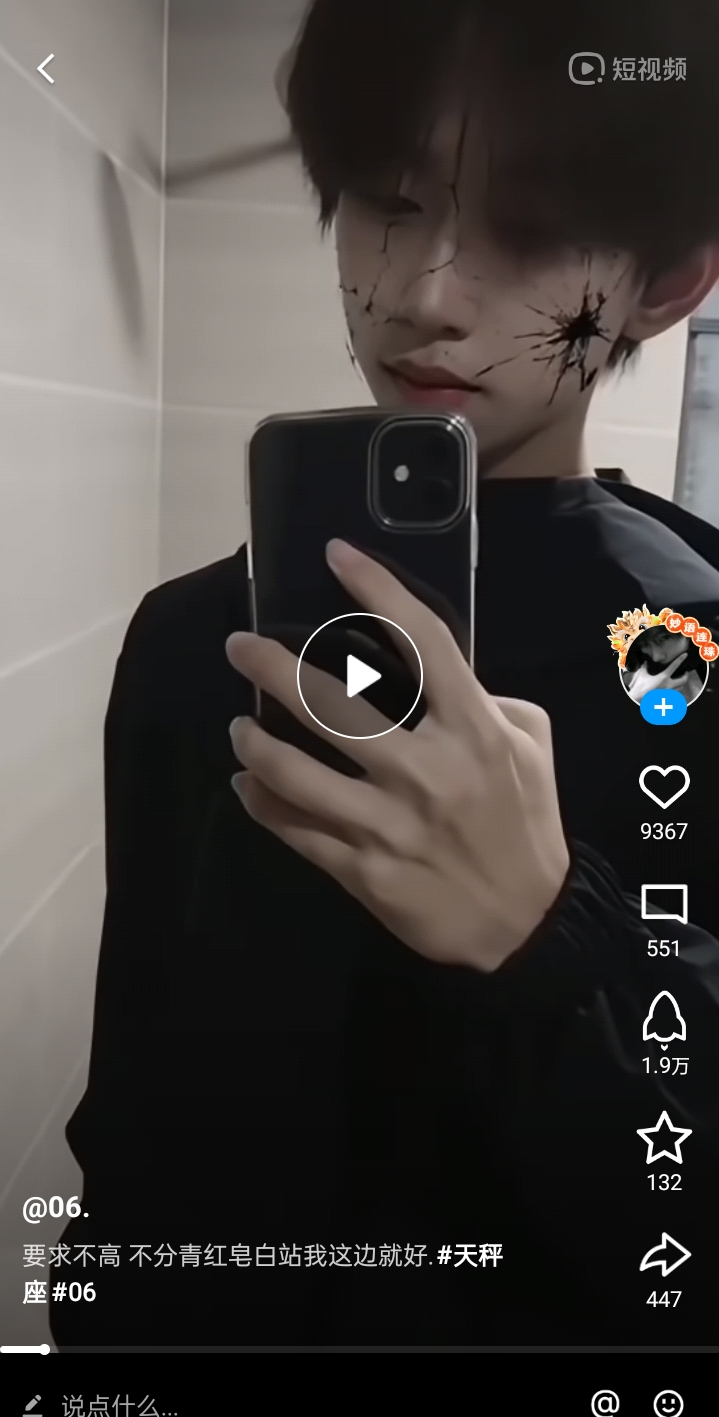Tap the 说点什么 comment input field
Viewport: 719px width, 1417px height.
[120, 1404]
